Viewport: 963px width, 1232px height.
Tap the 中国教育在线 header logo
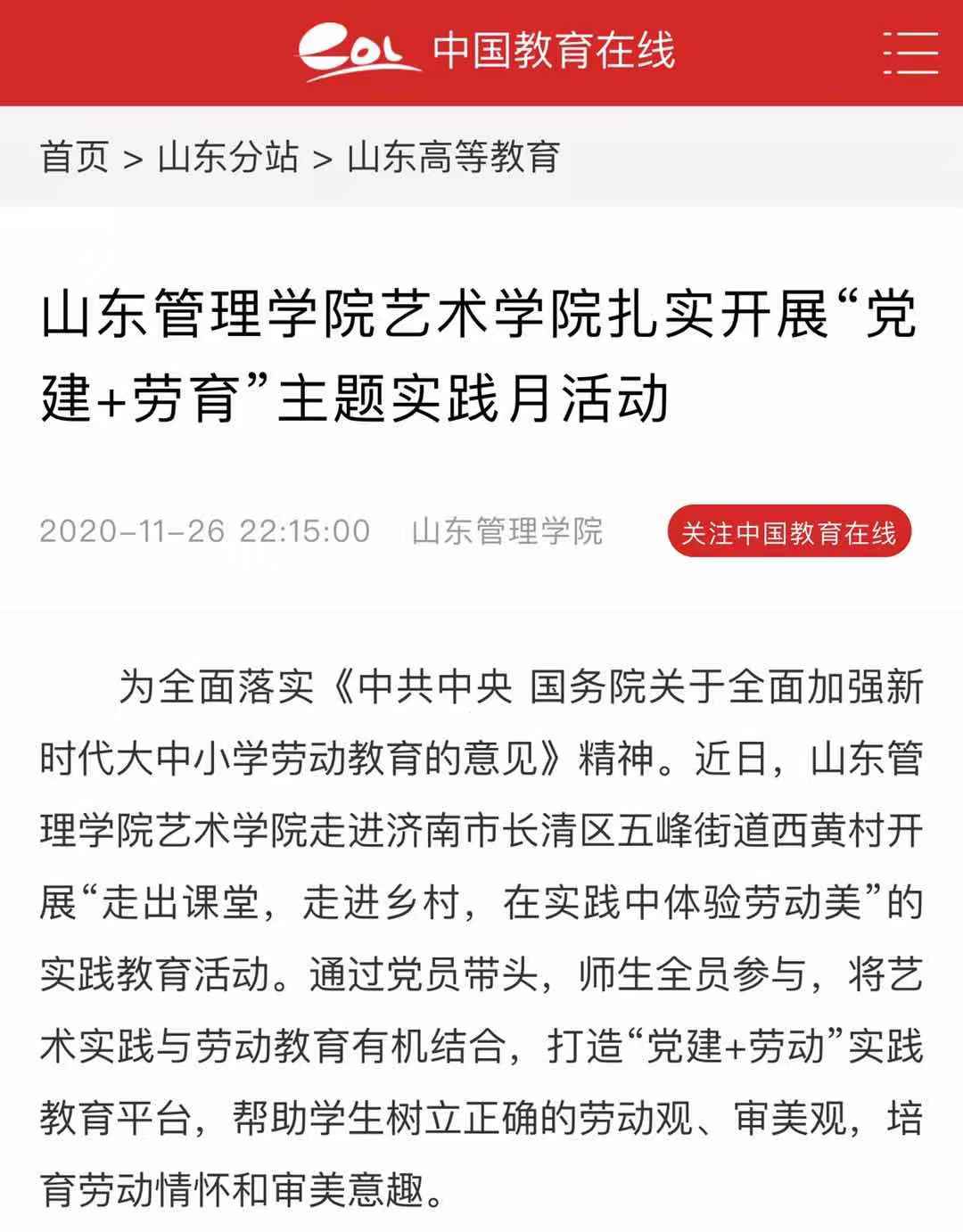(487, 52)
